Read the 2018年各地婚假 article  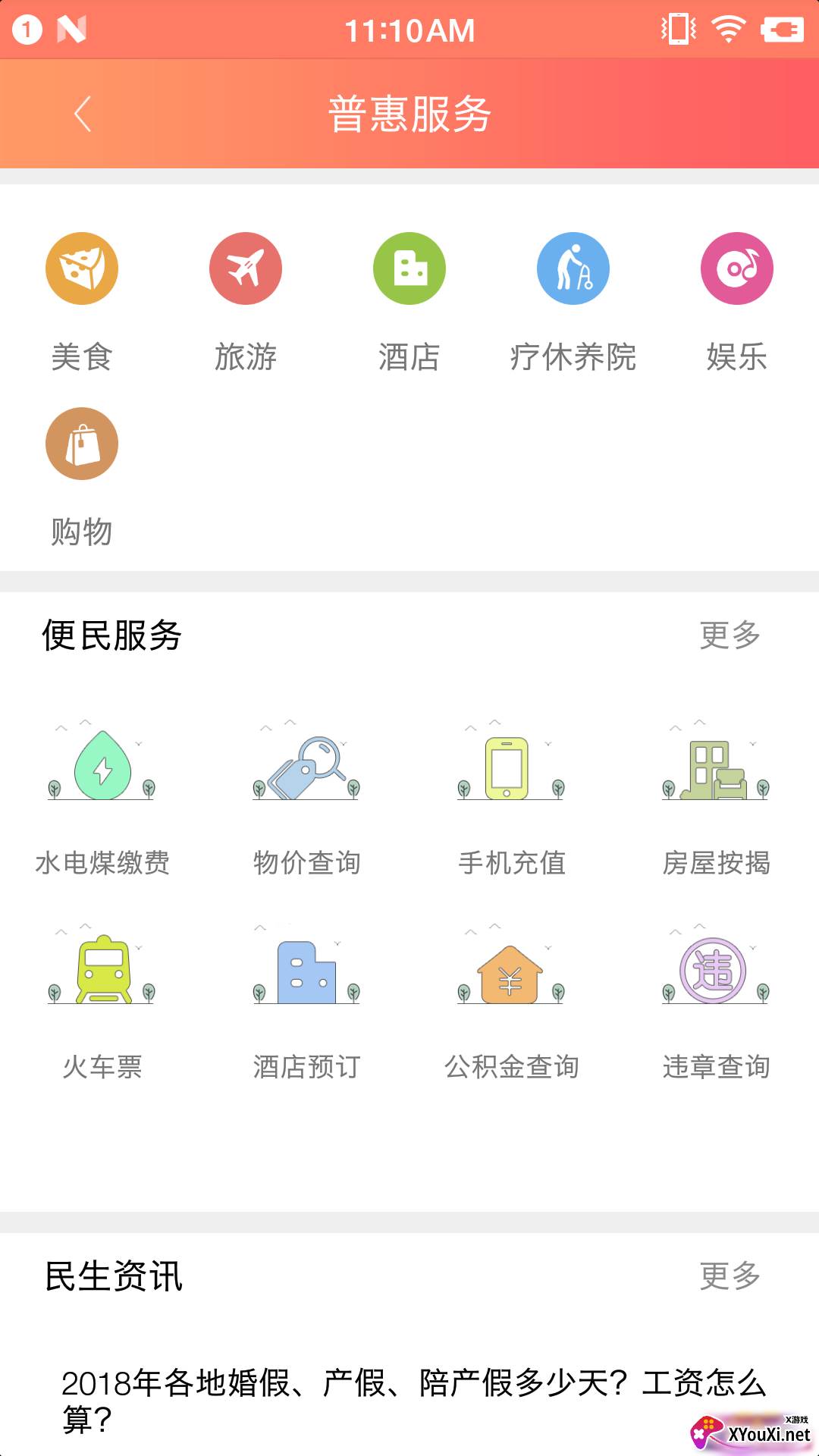click(x=413, y=1401)
